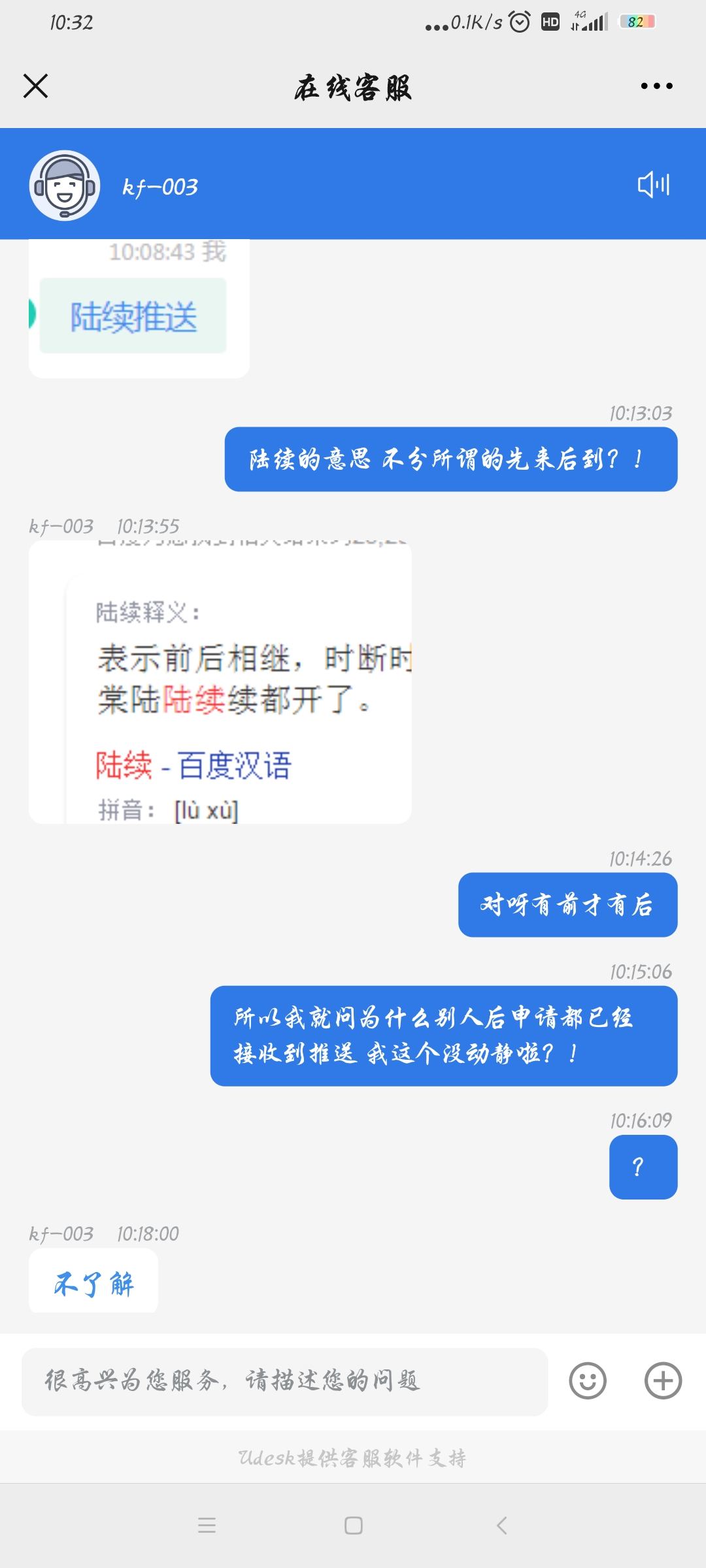Close the online customer service page
Image resolution: width=706 pixels, height=1568 pixels.
(x=35, y=86)
